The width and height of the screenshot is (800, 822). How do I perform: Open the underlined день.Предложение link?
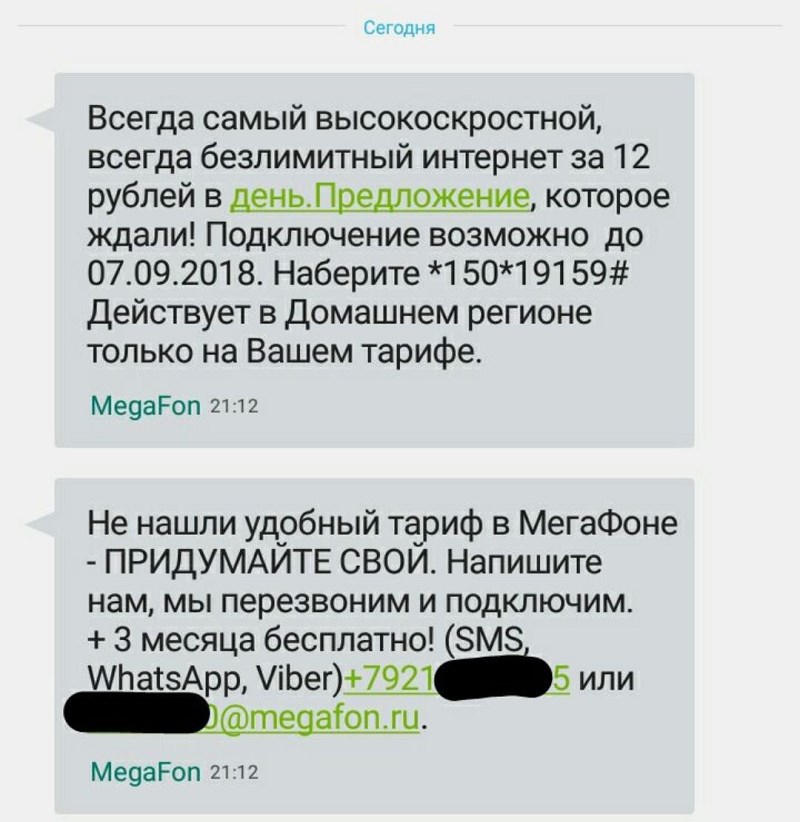pos(380,197)
